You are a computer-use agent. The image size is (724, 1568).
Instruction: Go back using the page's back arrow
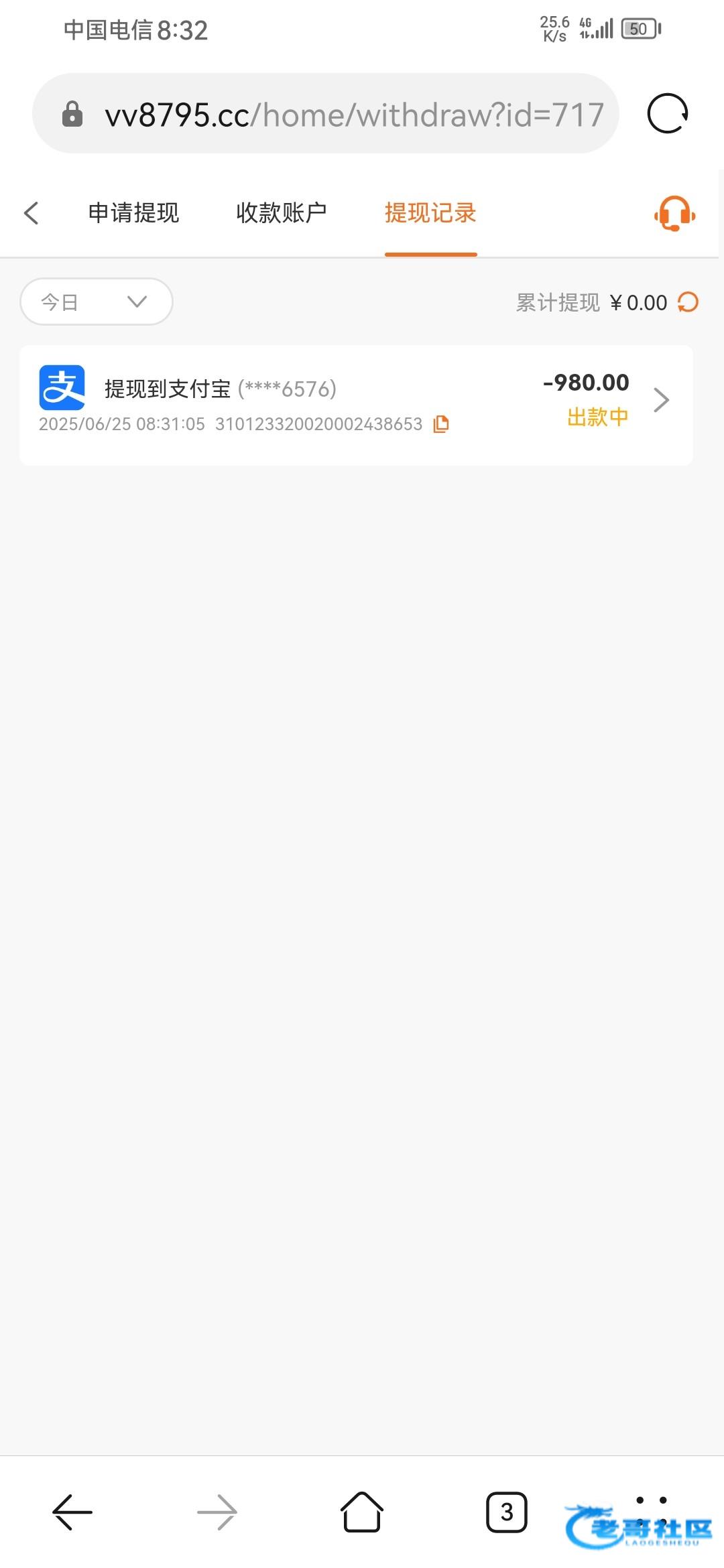click(x=31, y=213)
